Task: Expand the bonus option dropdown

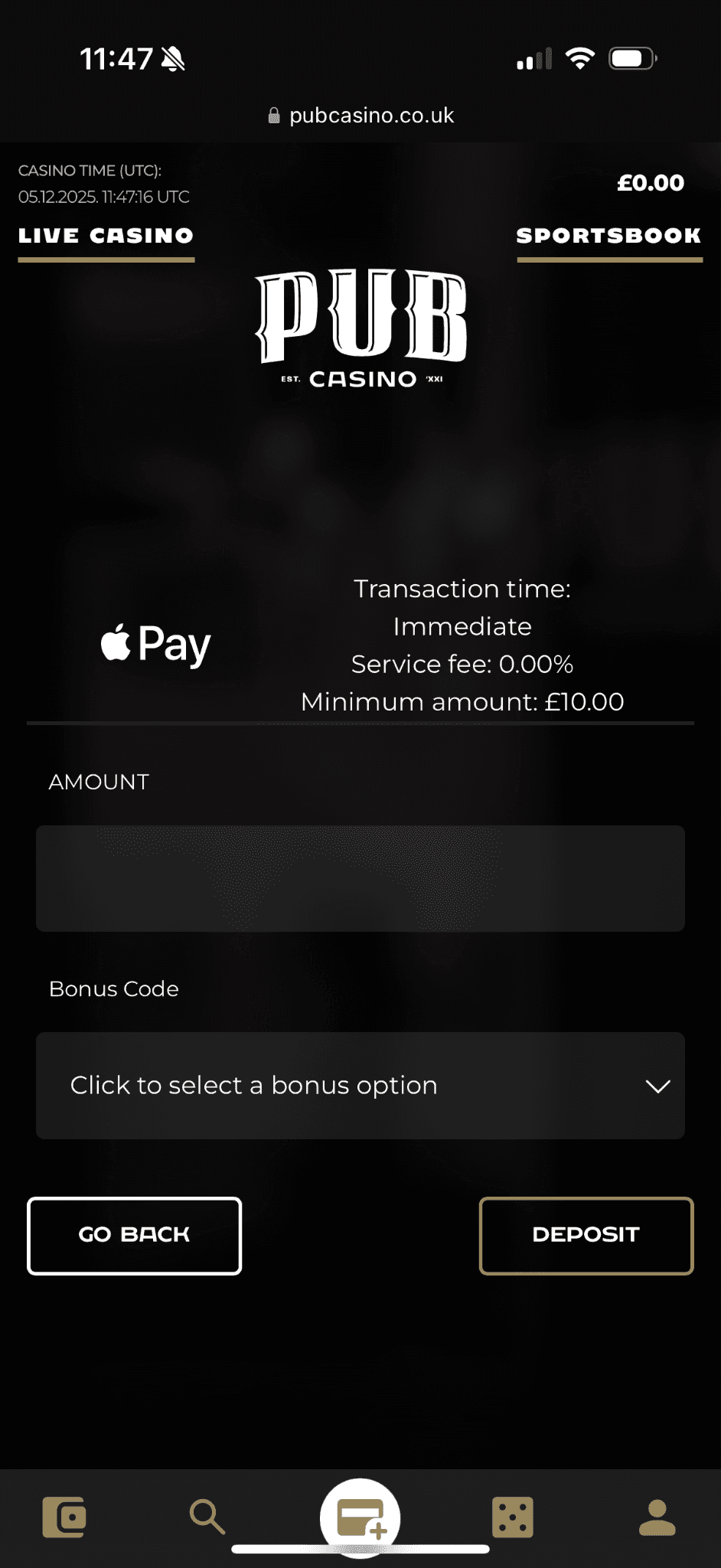Action: click(360, 1086)
